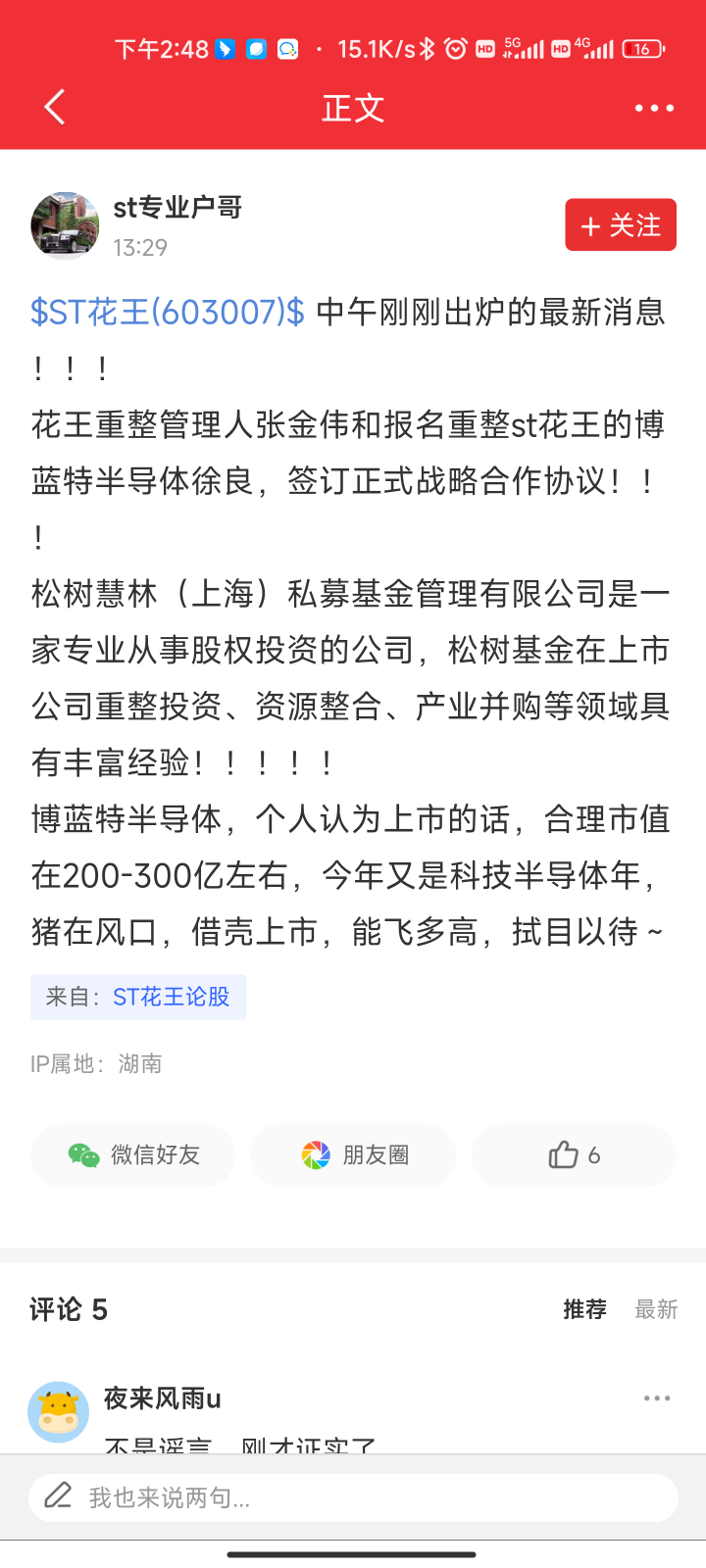
Task: Follow the author with 关注 button
Action: point(621,225)
